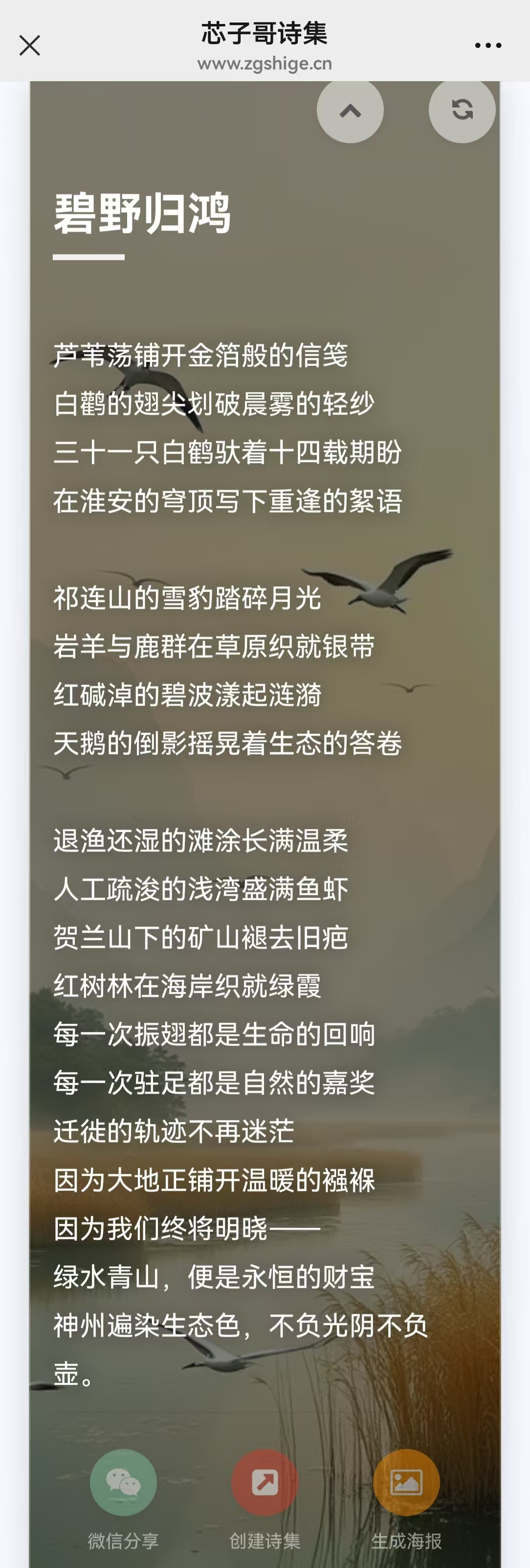The width and height of the screenshot is (530, 1568).
Task: Refresh with the circular arrows button
Action: tap(462, 110)
